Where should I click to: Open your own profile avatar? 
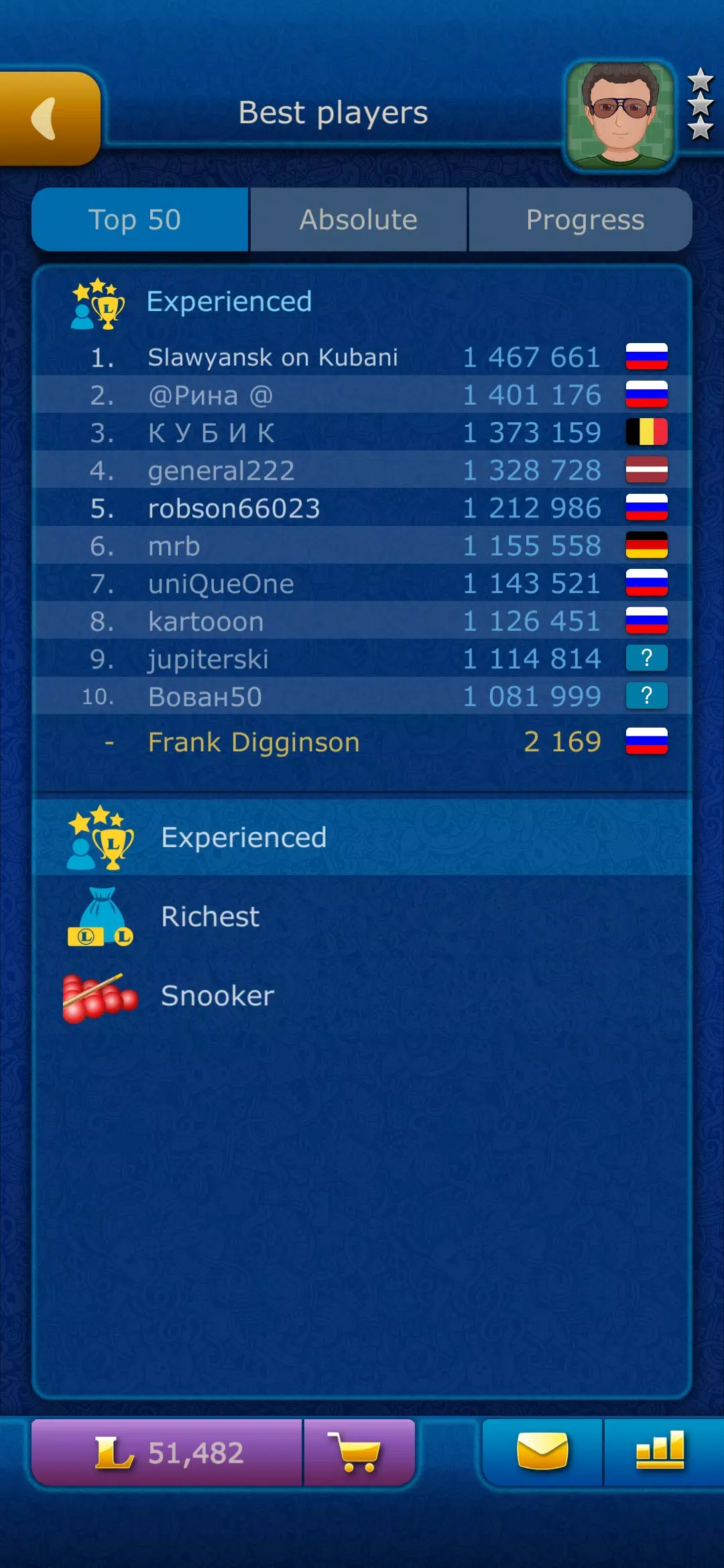[619, 113]
